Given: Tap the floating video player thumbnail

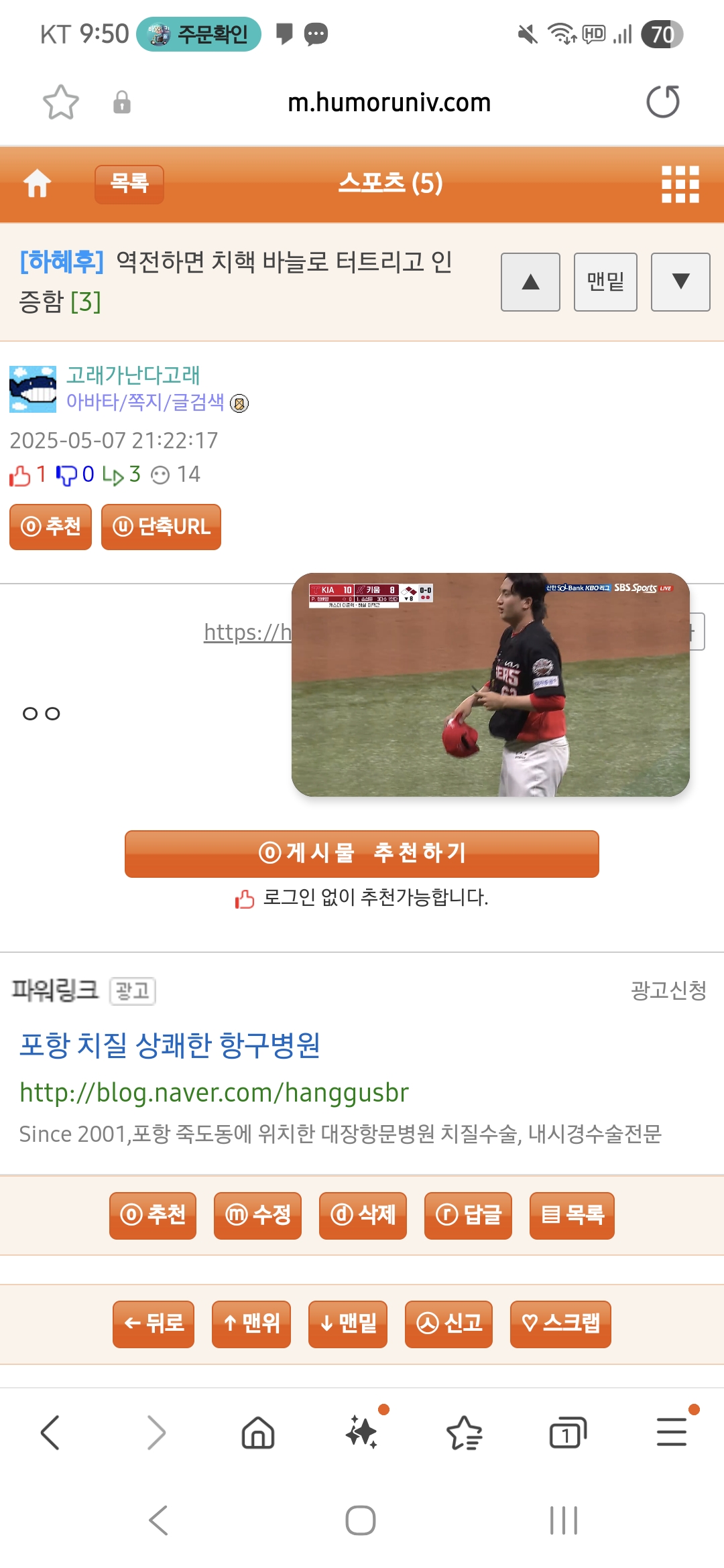Looking at the screenshot, I should [x=491, y=684].
